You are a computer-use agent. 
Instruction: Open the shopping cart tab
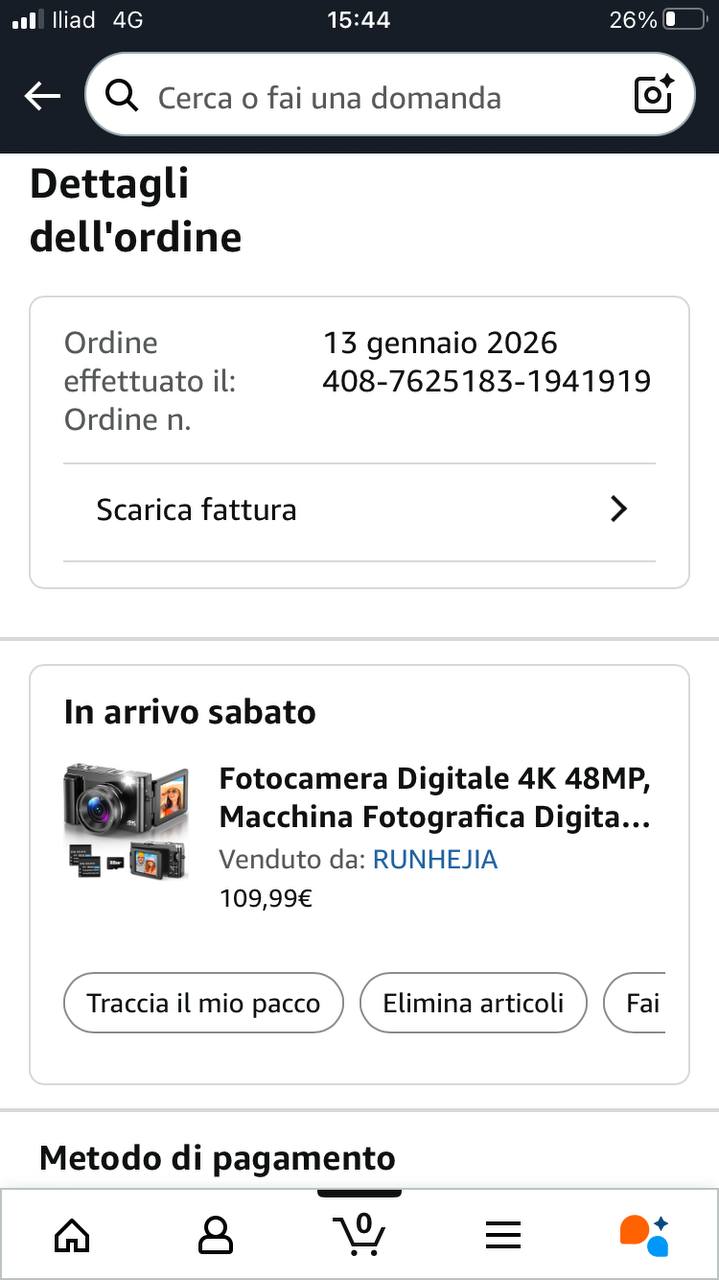[359, 1235]
